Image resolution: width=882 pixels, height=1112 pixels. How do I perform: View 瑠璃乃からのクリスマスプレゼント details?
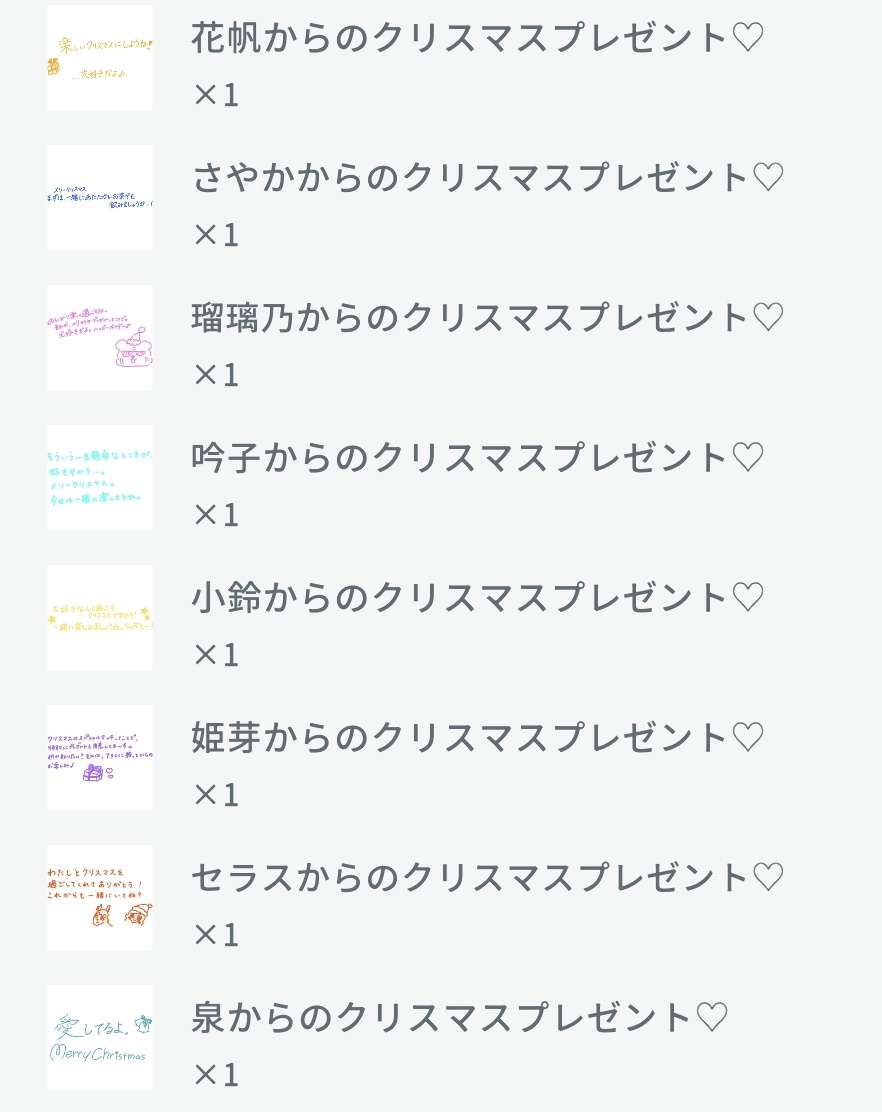(x=487, y=319)
